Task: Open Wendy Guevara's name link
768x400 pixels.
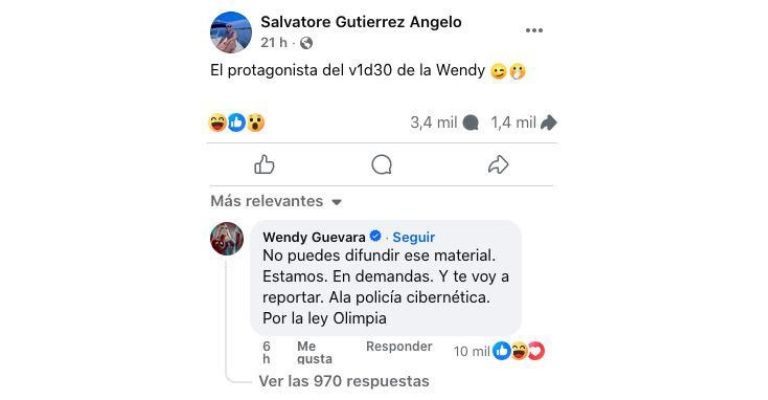Action: [x=313, y=237]
